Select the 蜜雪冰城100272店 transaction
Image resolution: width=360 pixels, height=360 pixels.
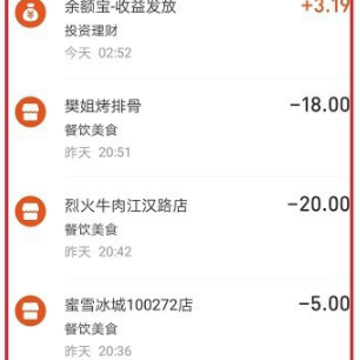(x=179, y=318)
